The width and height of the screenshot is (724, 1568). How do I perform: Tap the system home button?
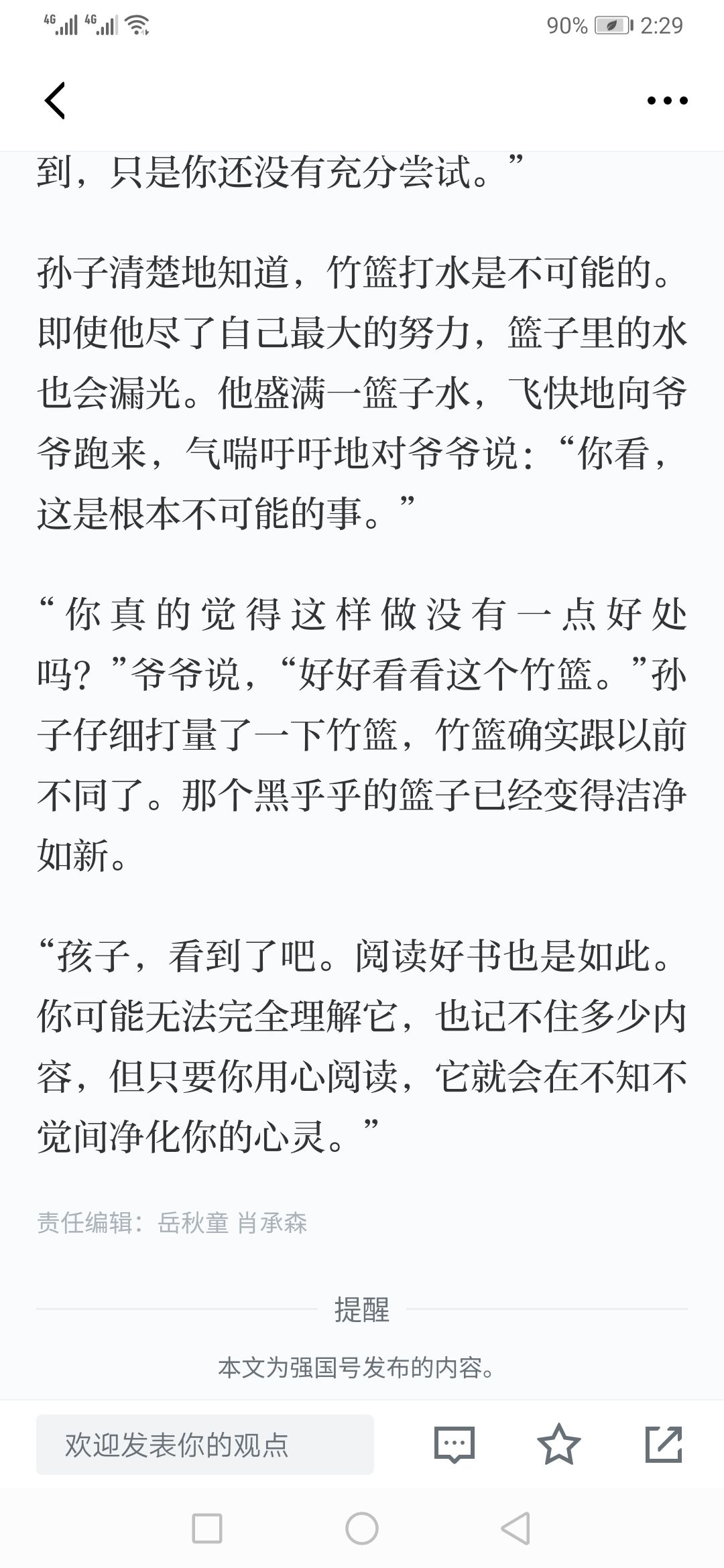pyautogui.click(x=362, y=1528)
